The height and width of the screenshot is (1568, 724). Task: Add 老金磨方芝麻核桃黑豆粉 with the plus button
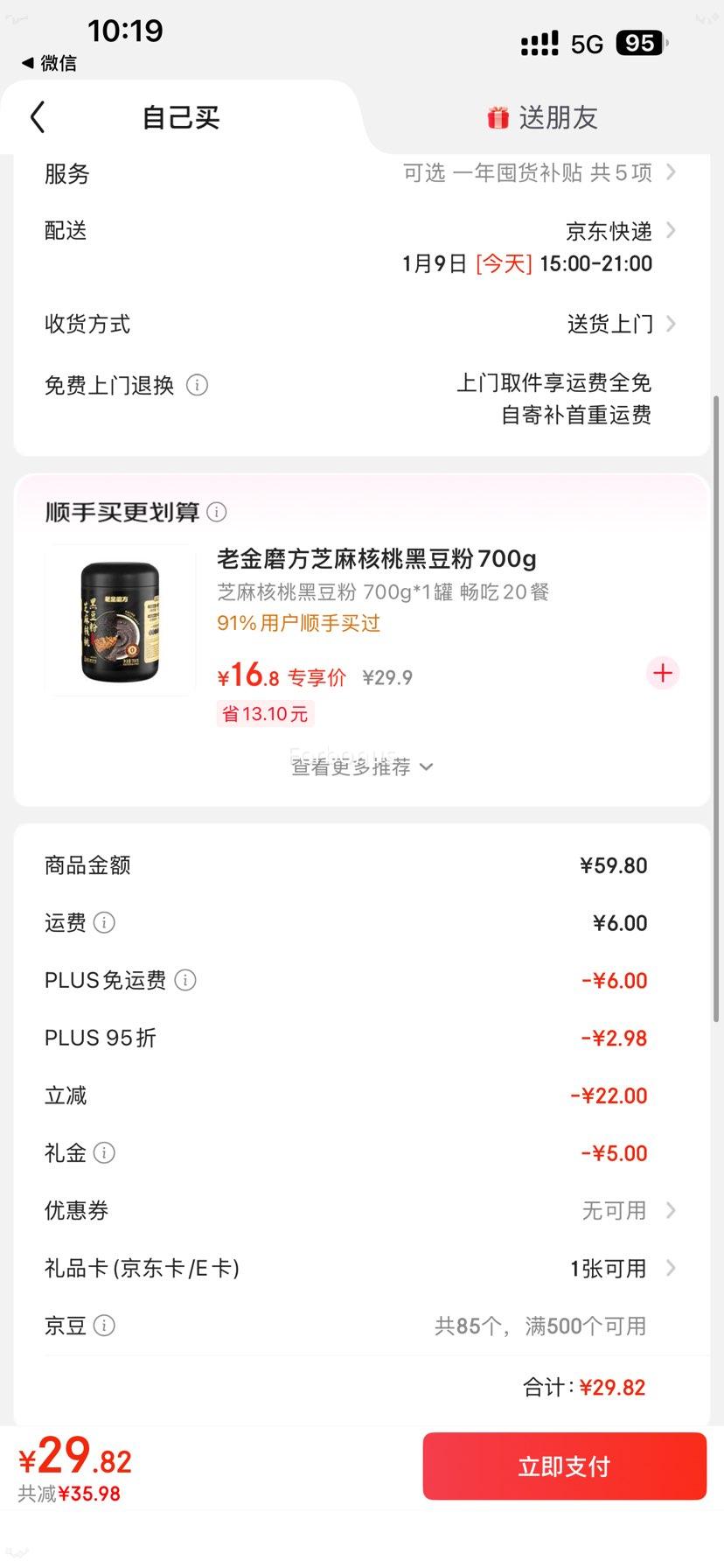pos(662,673)
